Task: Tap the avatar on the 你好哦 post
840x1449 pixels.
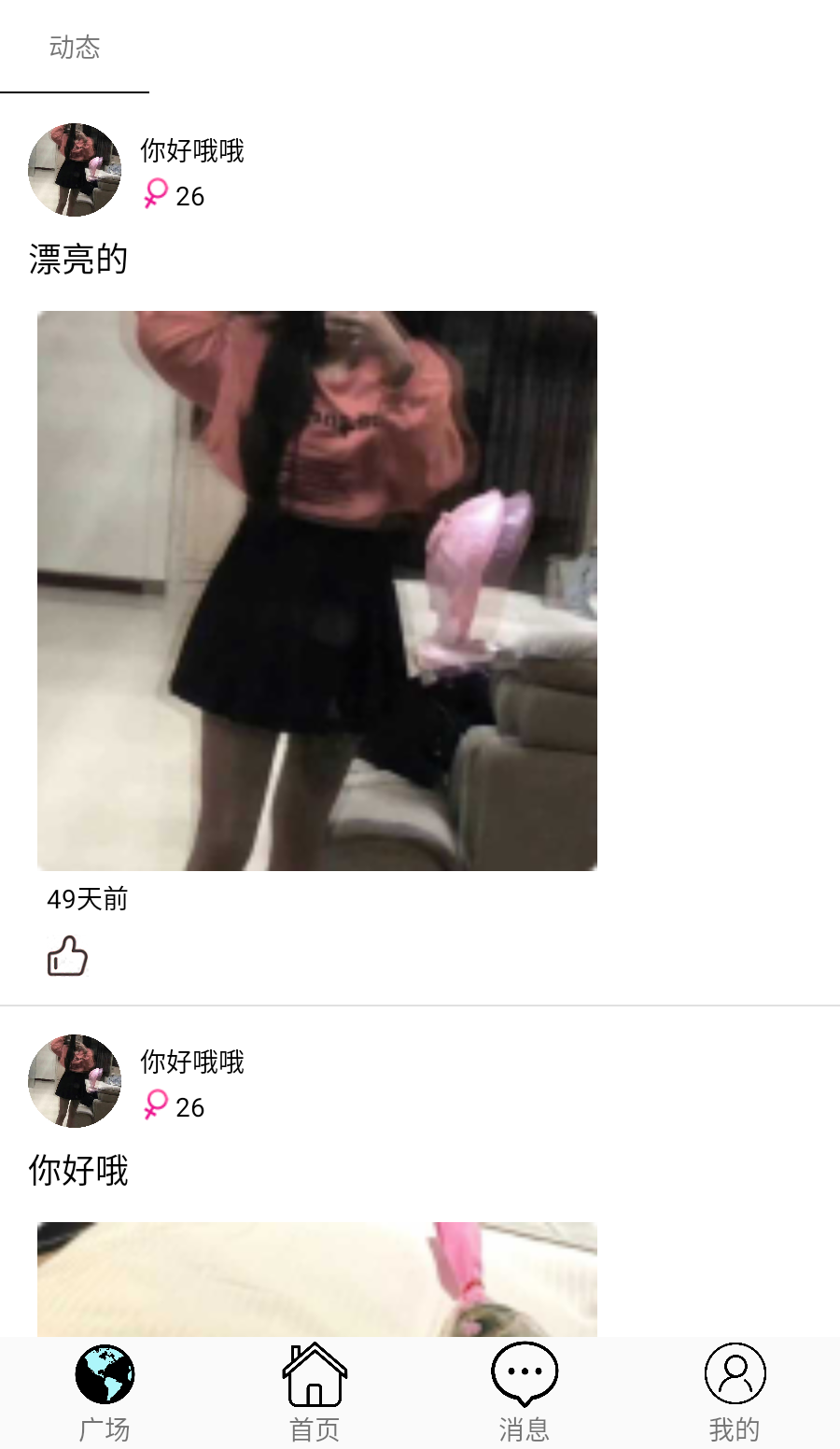Action: [x=75, y=1081]
